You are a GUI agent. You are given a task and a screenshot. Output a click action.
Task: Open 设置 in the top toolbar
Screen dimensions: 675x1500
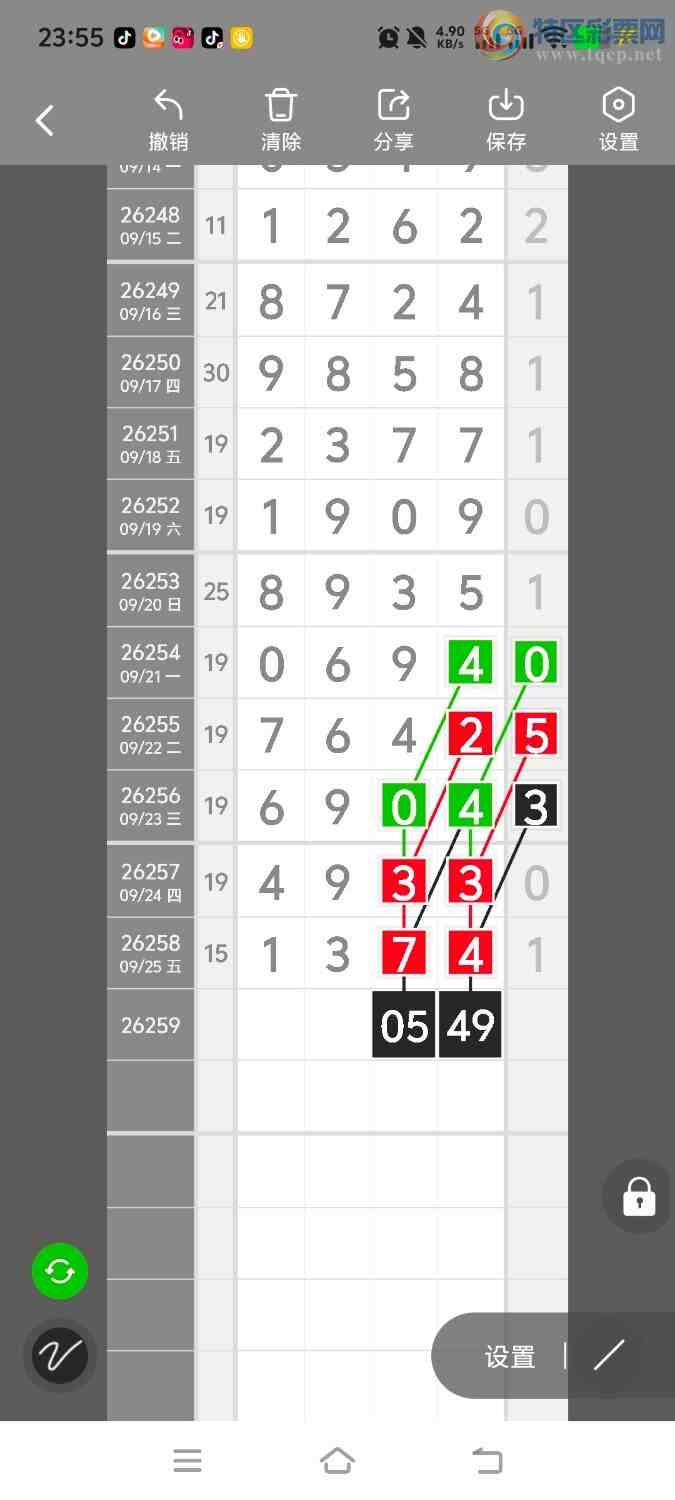click(619, 121)
